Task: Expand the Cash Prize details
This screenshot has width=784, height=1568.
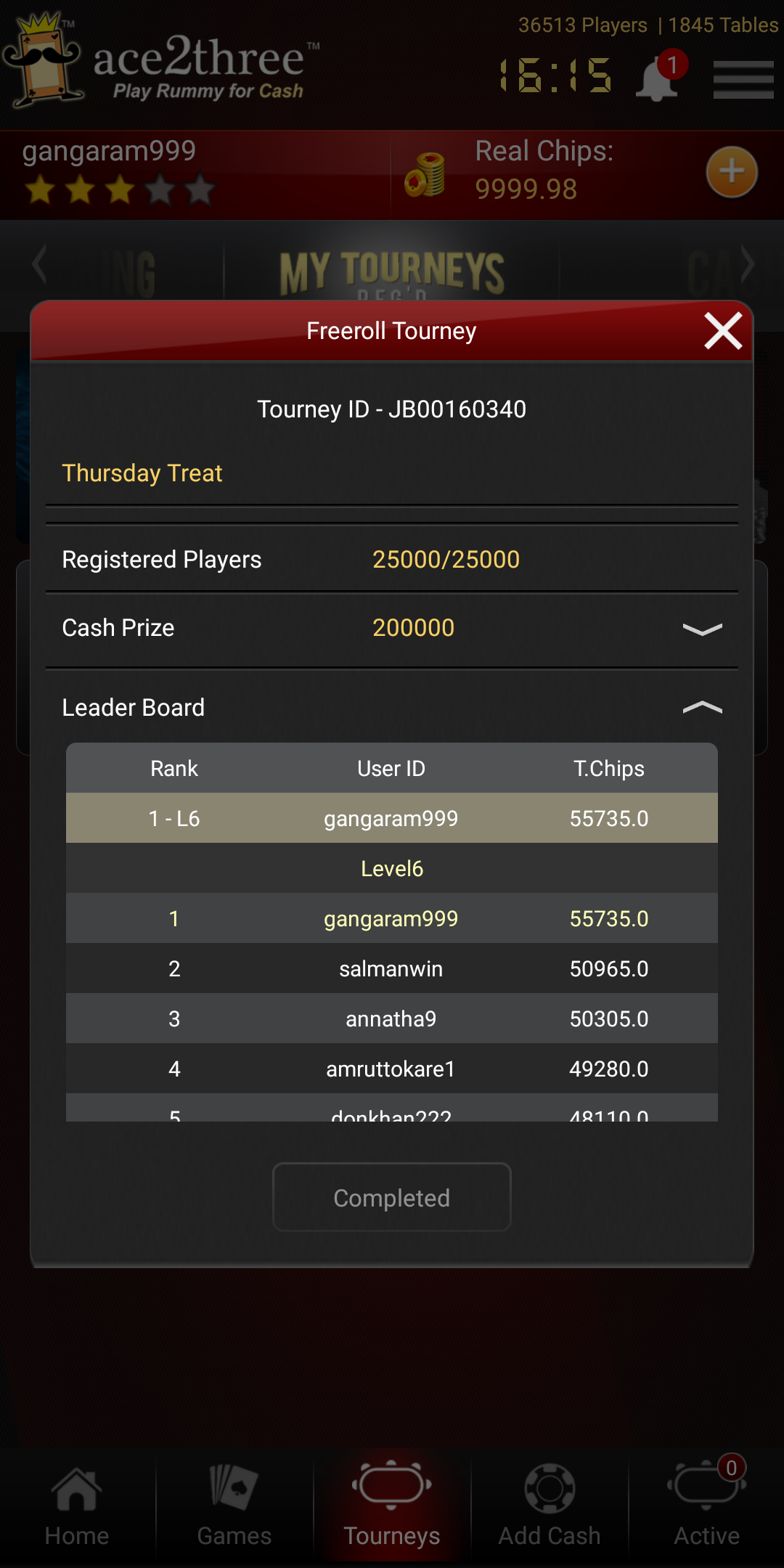Action: [x=702, y=629]
